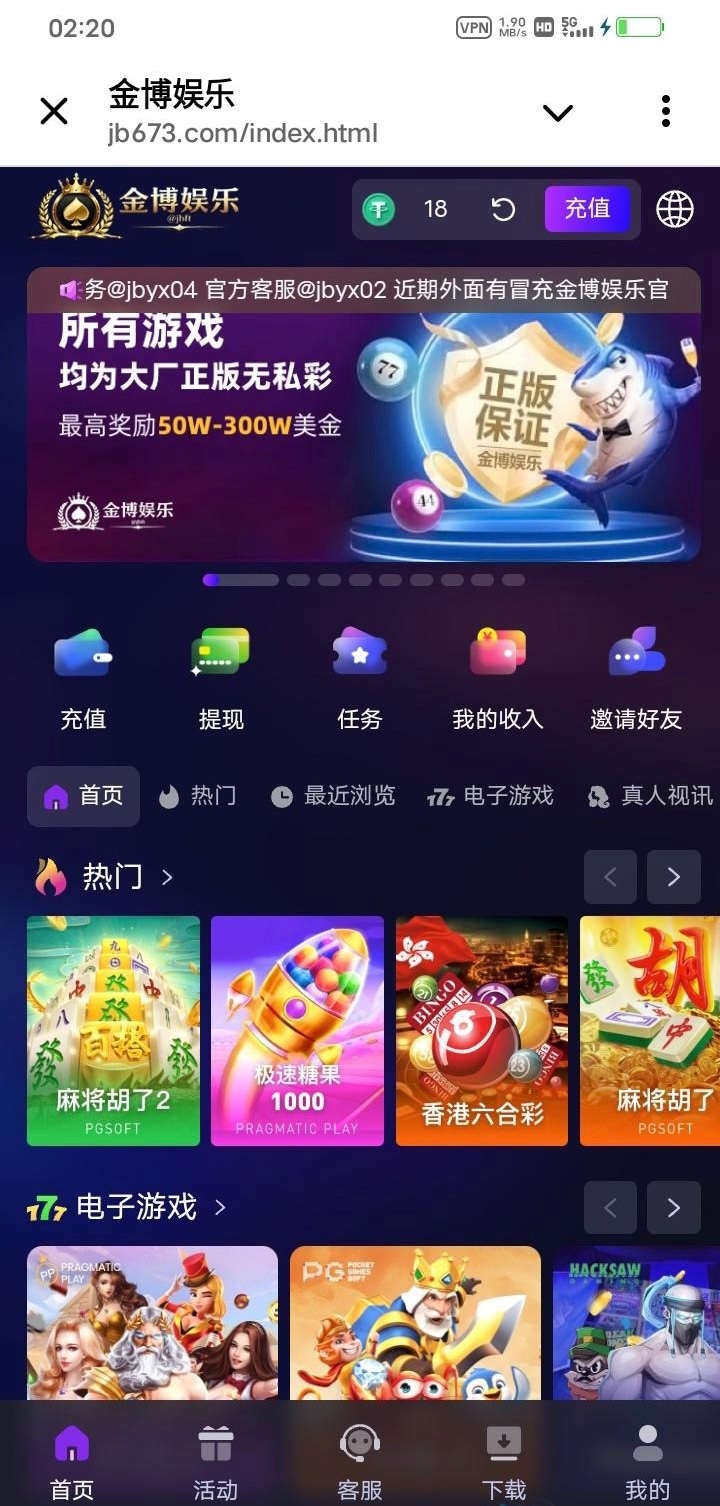
Task: Tap the purple 充值 button beside balance
Action: [587, 209]
